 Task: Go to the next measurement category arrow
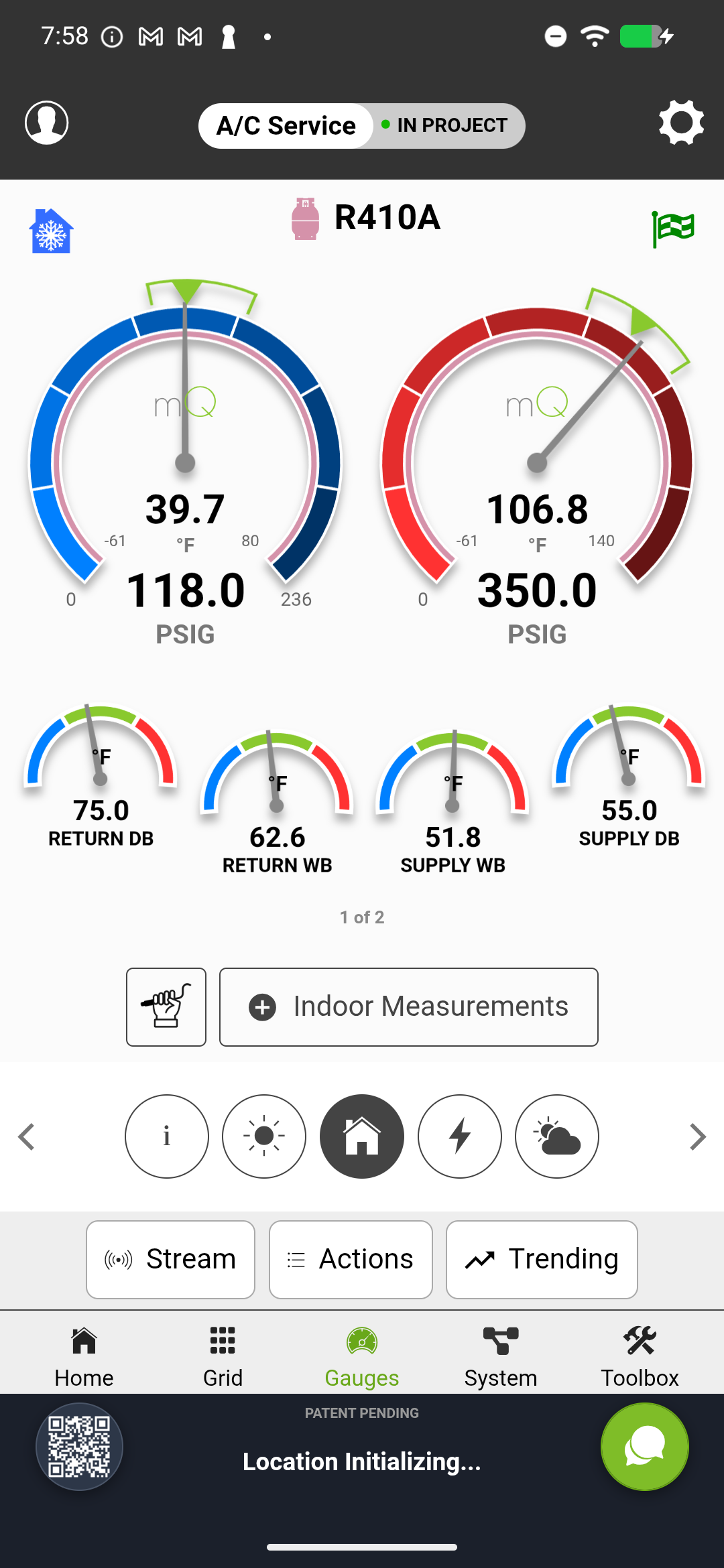tap(697, 1136)
